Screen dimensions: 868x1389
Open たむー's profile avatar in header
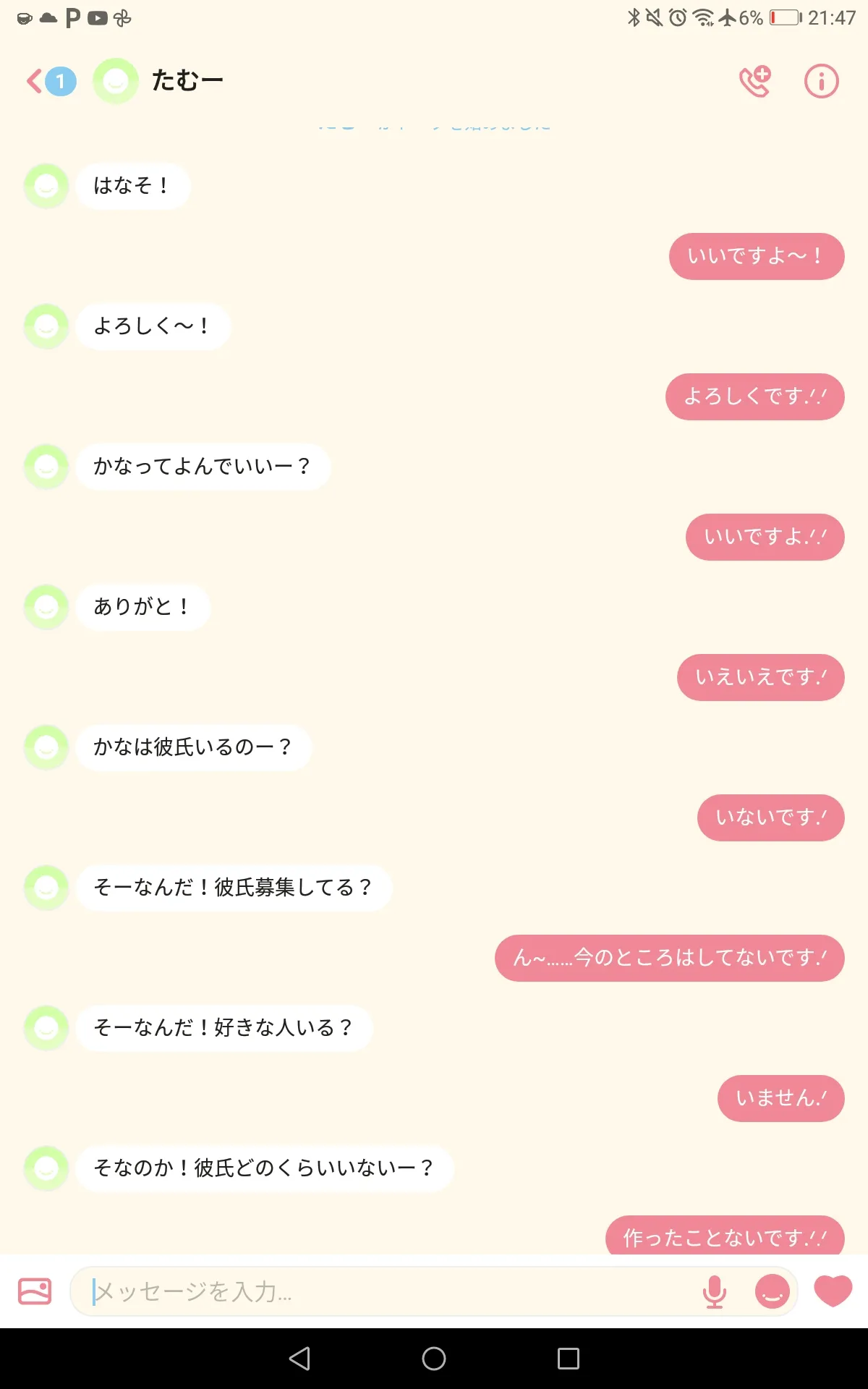click(116, 81)
